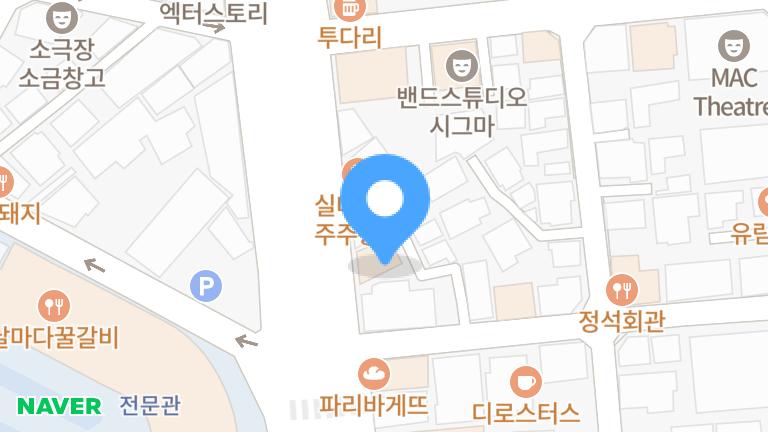Image resolution: width=768 pixels, height=432 pixels.
Task: Open the 밴드스튜디오 시그마 marker
Action: tap(462, 65)
